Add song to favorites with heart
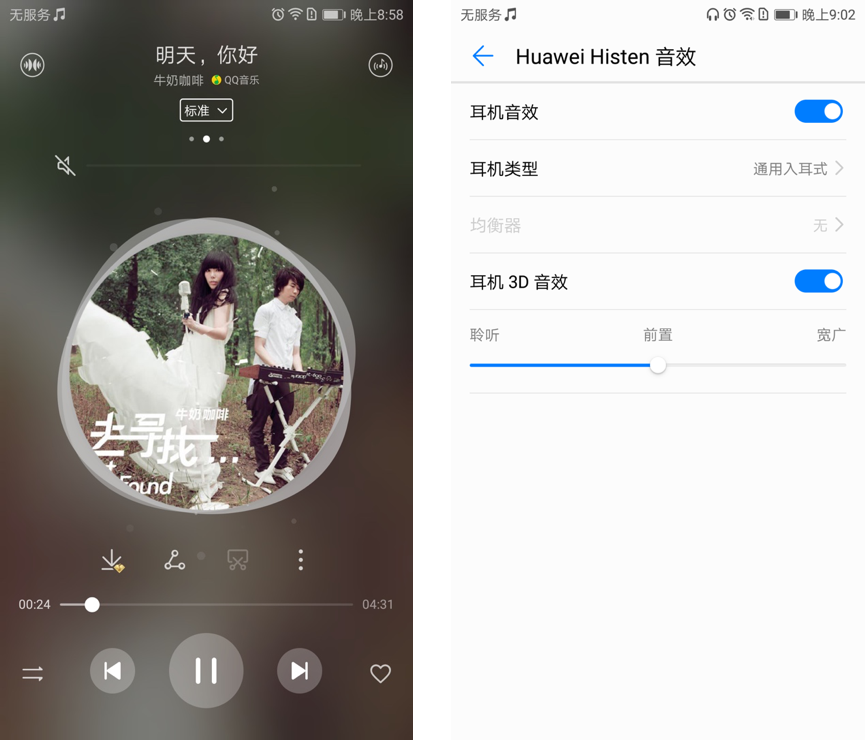865x740 pixels. pyautogui.click(x=380, y=674)
